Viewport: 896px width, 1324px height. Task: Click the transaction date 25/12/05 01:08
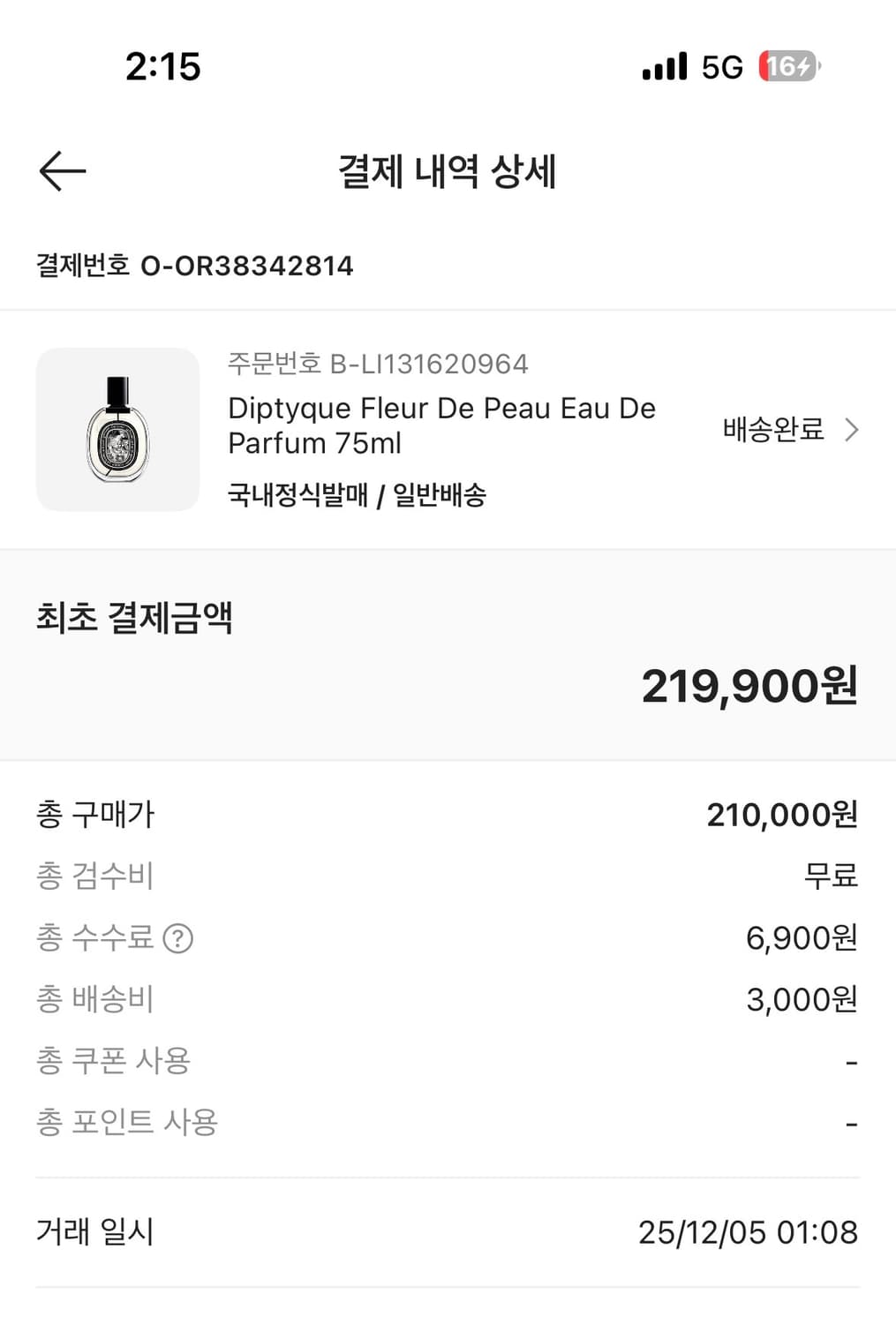[749, 1233]
